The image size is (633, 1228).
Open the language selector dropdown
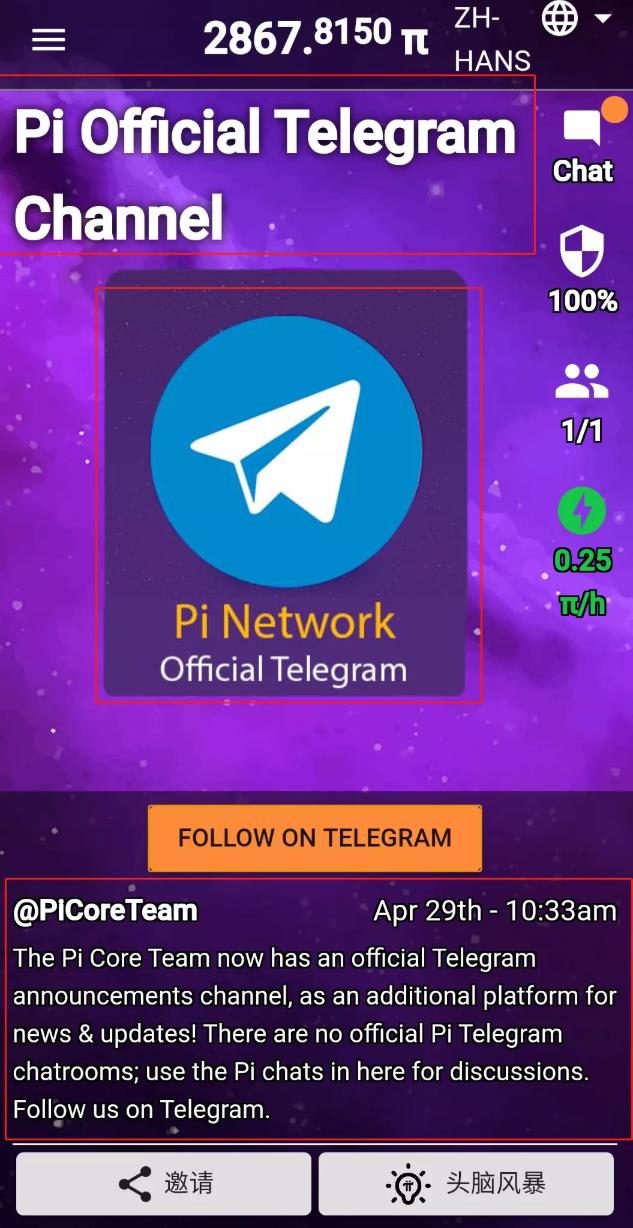[576, 19]
